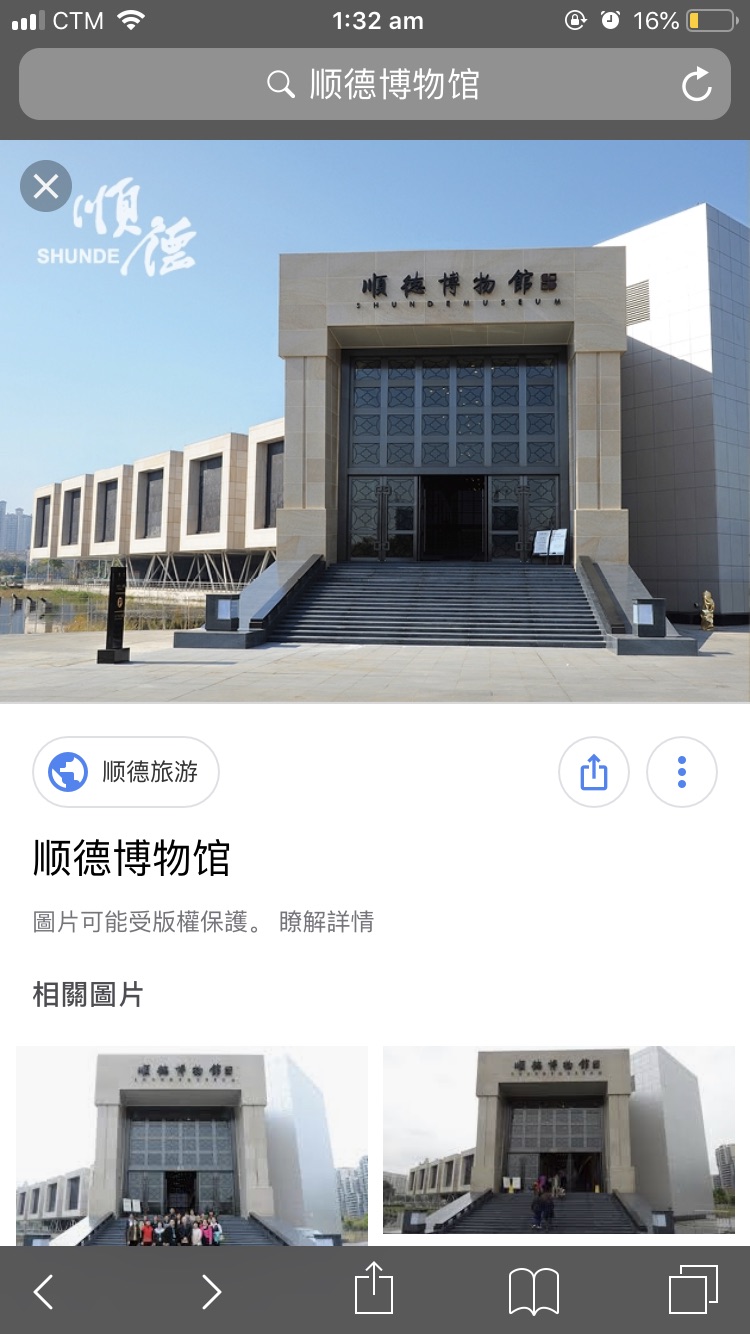This screenshot has width=750, height=1334.
Task: Open related image with overcast sky
Action: (558, 1140)
